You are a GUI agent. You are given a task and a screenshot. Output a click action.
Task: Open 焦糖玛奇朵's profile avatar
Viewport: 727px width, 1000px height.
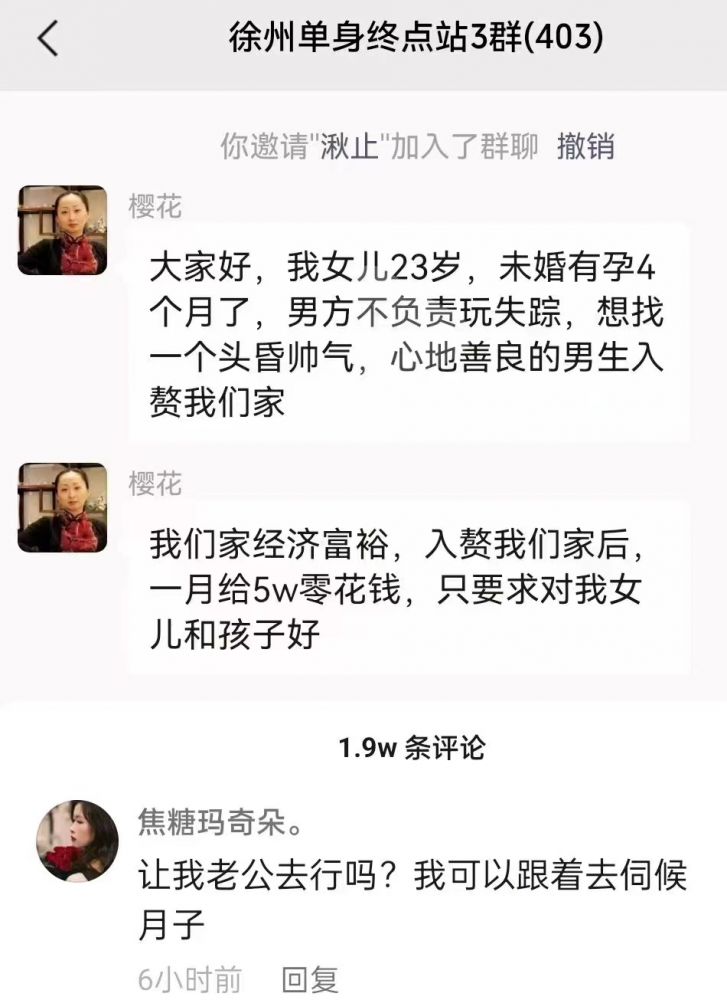pos(77,841)
